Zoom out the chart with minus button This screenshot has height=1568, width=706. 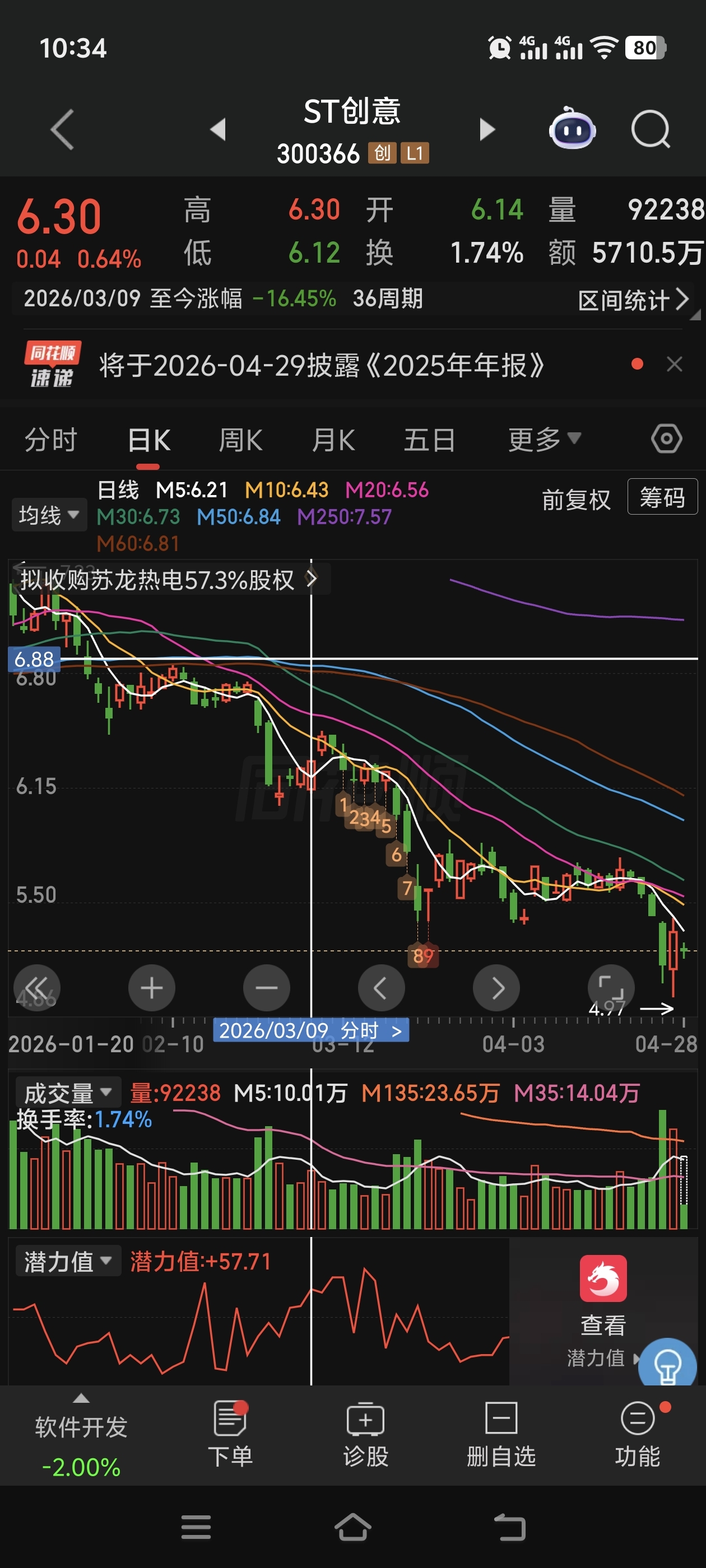[x=266, y=987]
